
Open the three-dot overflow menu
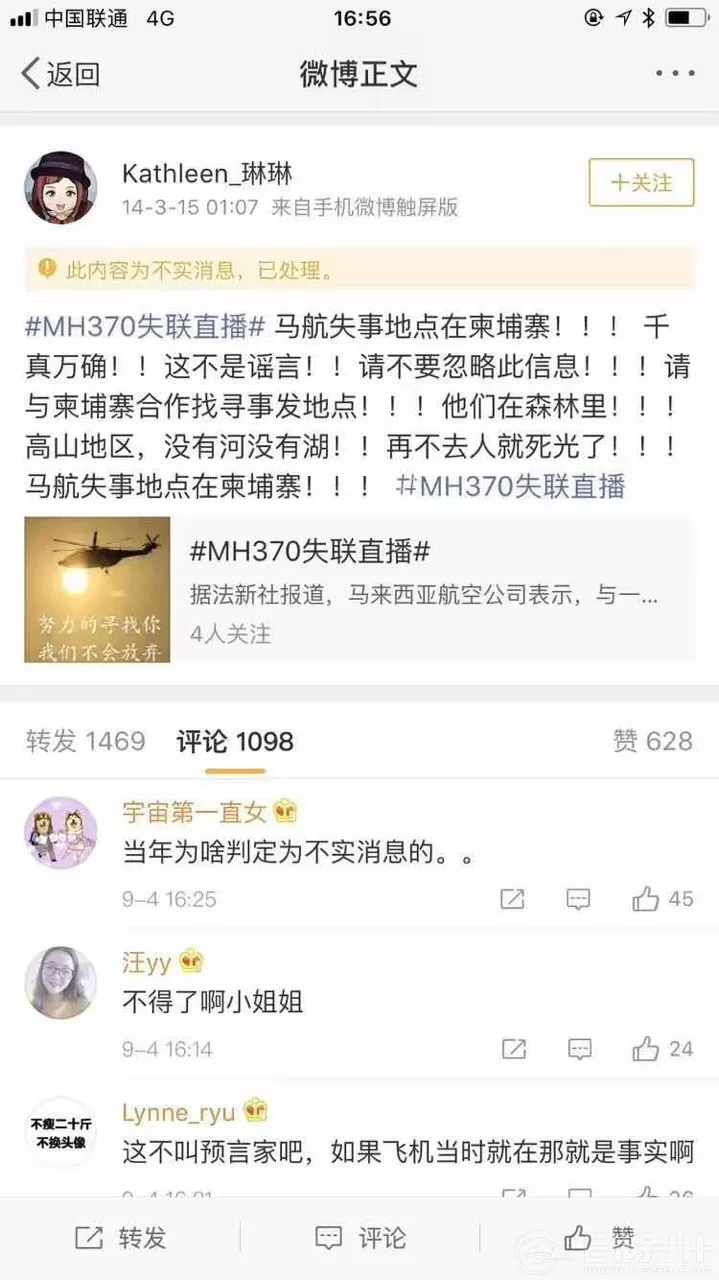coord(674,74)
